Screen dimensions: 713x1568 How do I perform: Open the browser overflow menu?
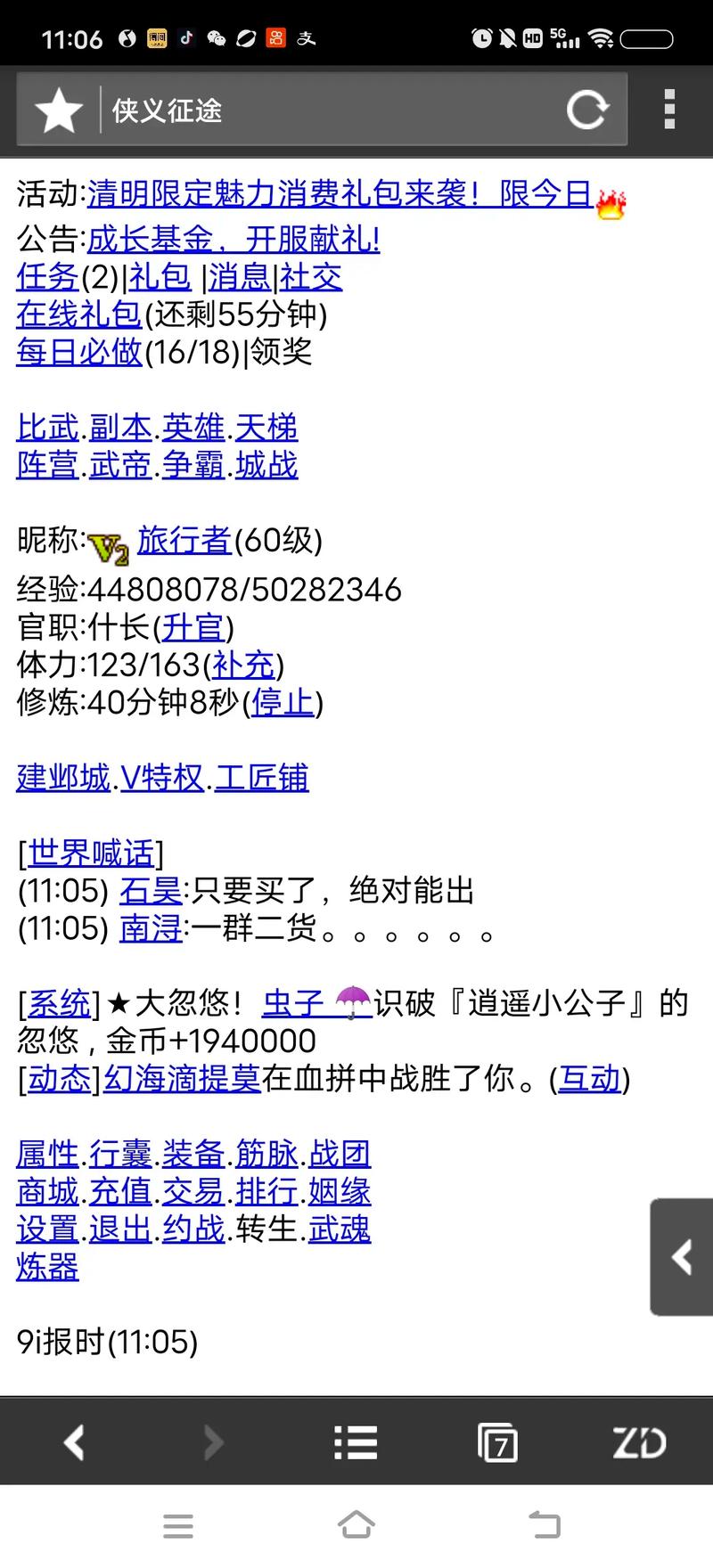669,110
